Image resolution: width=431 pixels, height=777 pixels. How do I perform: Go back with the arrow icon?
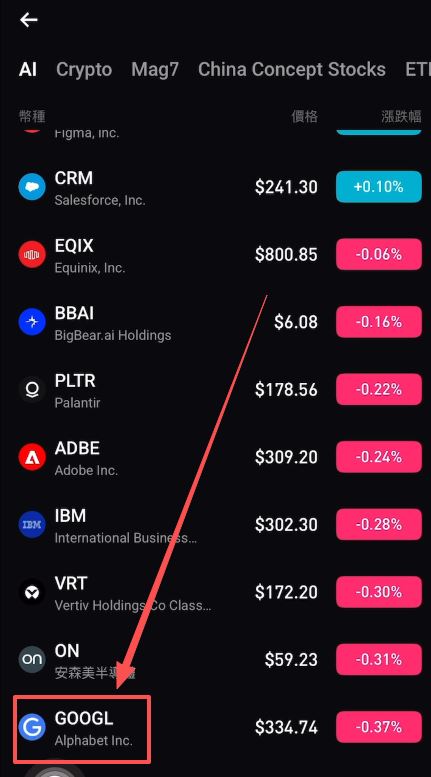click(29, 20)
